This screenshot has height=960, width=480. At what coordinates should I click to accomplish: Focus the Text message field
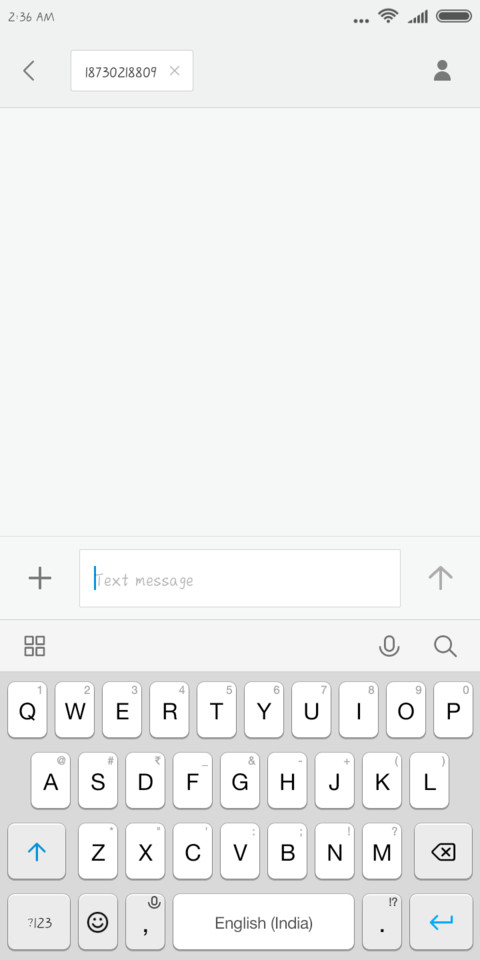[x=240, y=578]
